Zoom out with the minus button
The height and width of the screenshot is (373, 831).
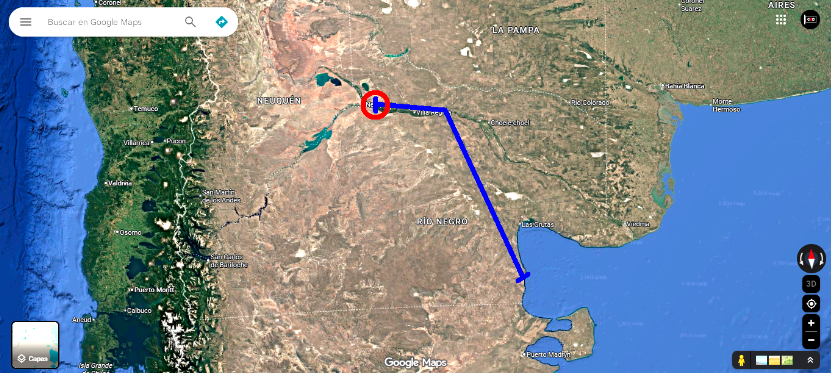pyautogui.click(x=811, y=340)
